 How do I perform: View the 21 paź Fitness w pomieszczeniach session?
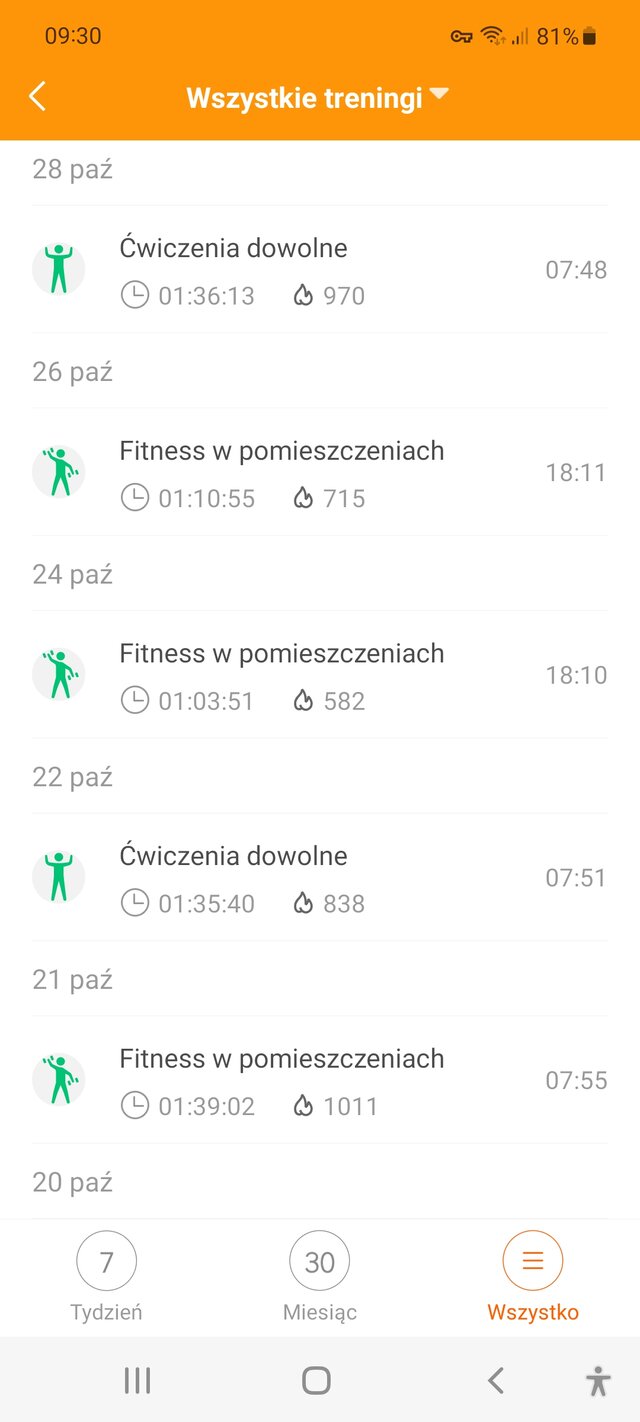tap(320, 1081)
